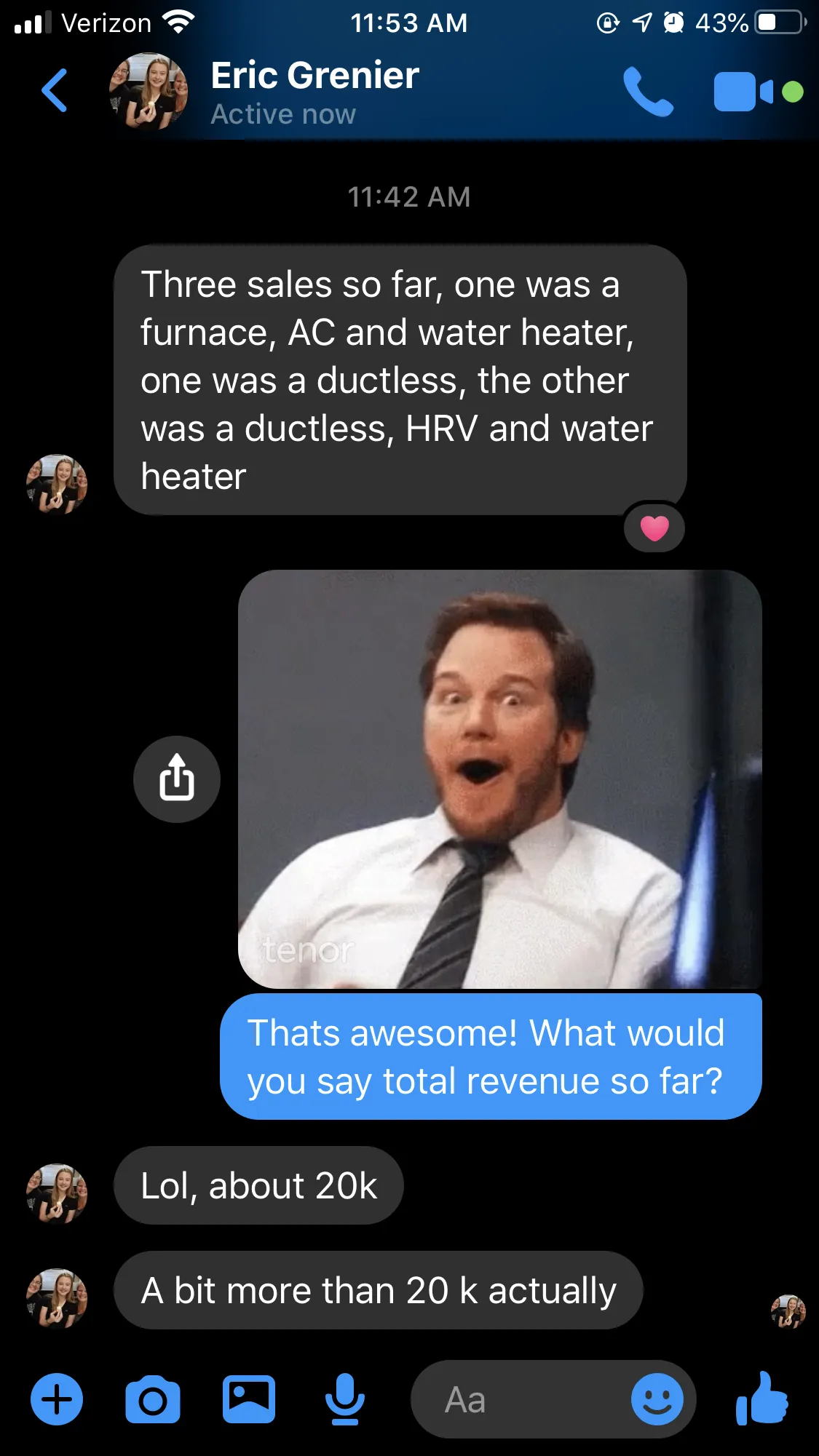Open the photo gallery picker

249,1399
